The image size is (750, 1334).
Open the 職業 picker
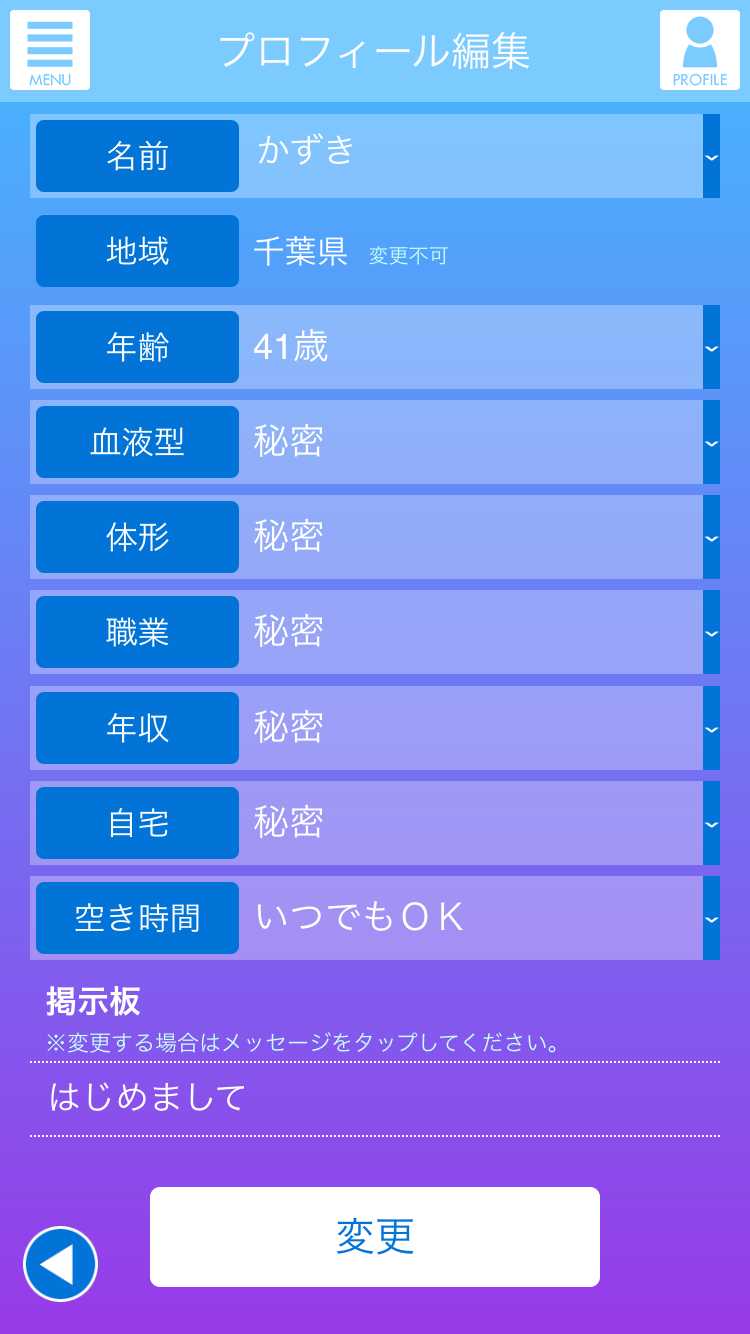click(470, 632)
